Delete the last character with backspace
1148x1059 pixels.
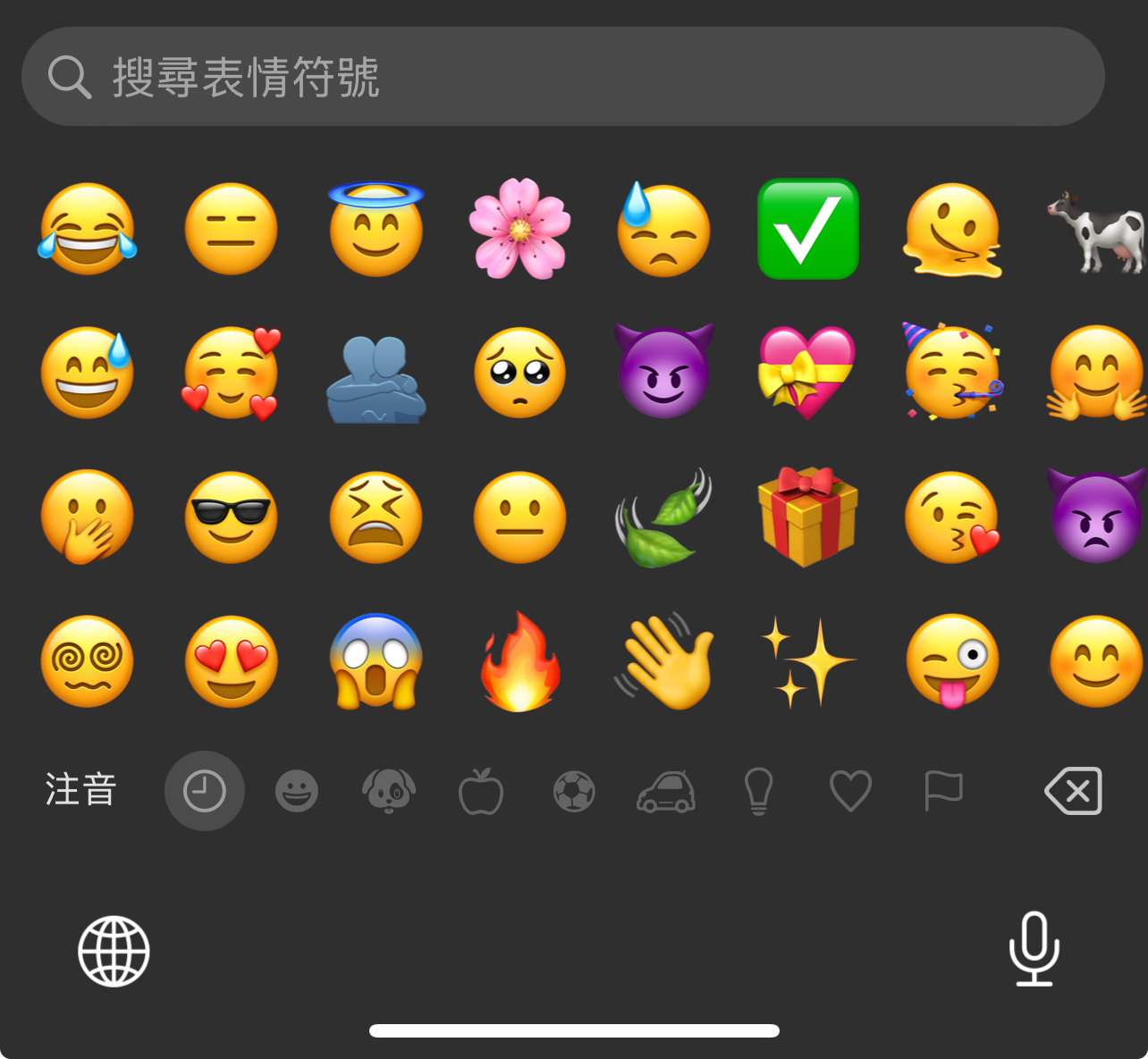pyautogui.click(x=1073, y=791)
